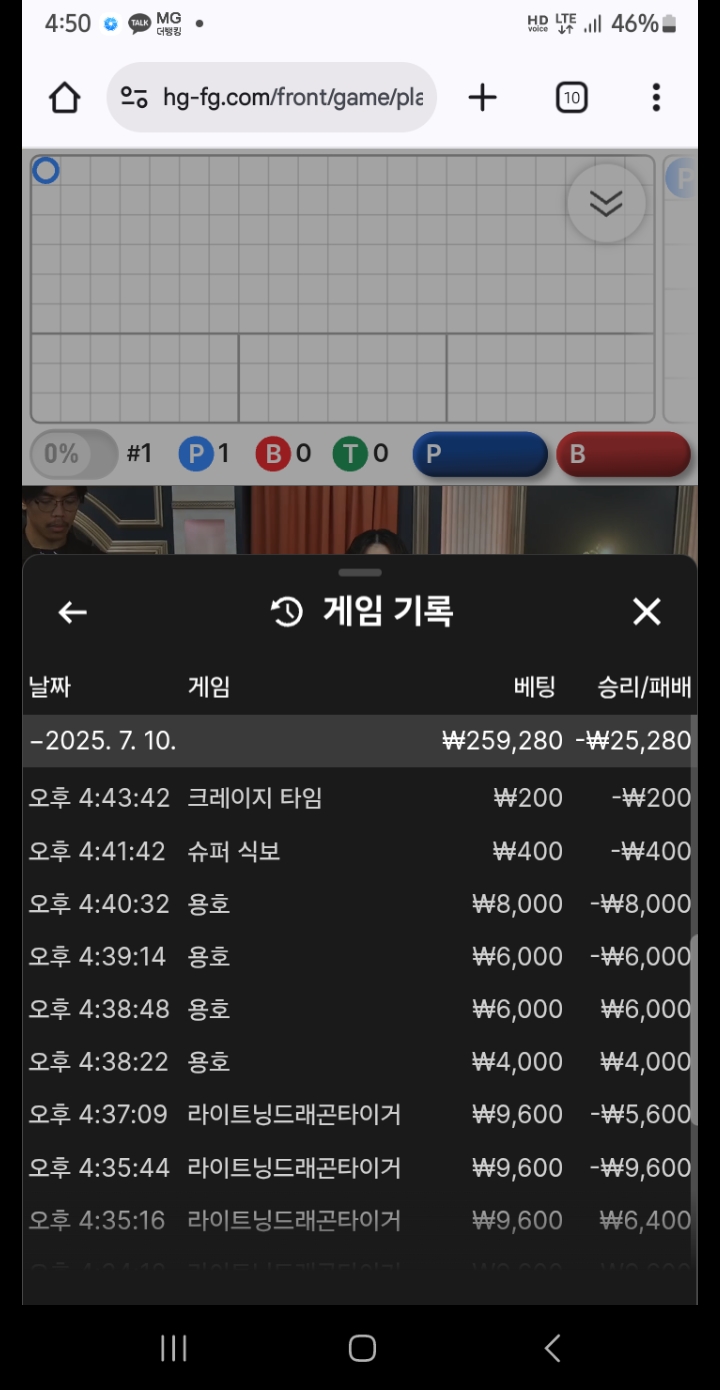The height and width of the screenshot is (1390, 720).
Task: Go back with system navigation button
Action: tap(552, 1347)
